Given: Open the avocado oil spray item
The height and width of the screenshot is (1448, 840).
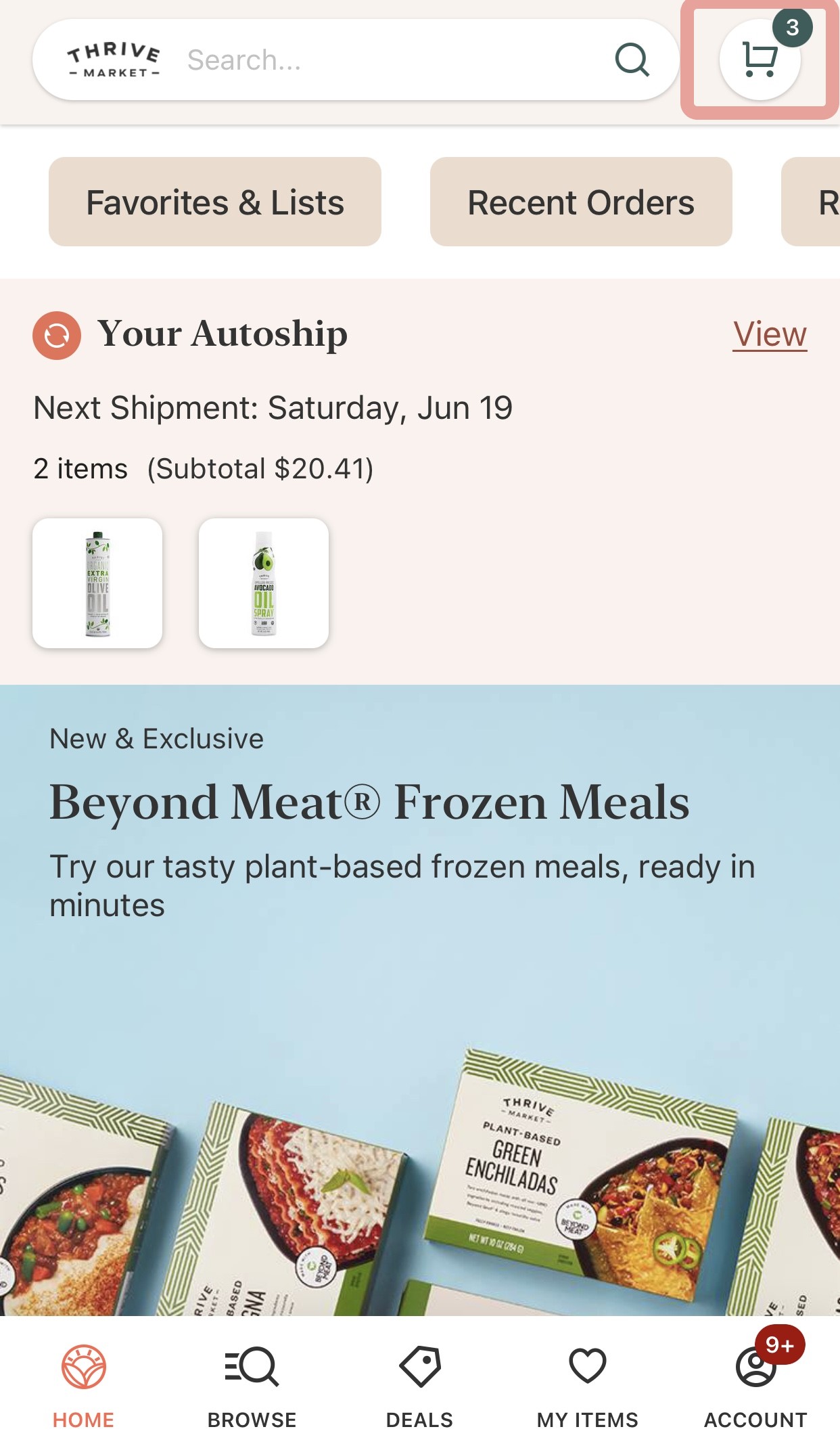Looking at the screenshot, I should tap(264, 583).
